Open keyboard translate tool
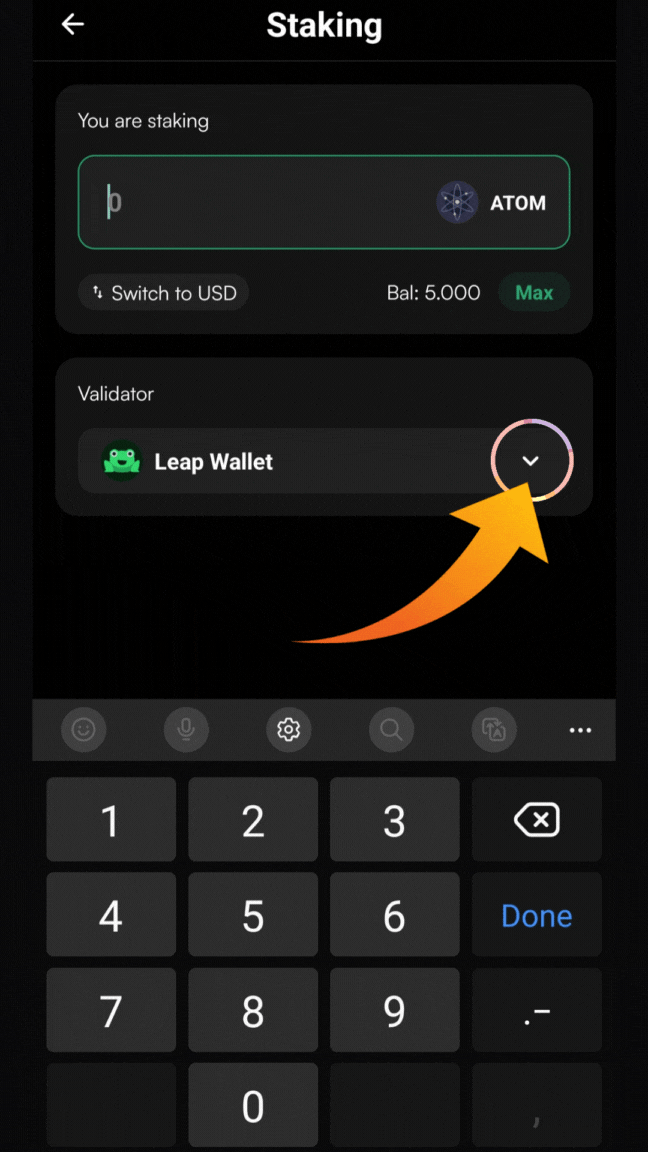The height and width of the screenshot is (1152, 648). tap(494, 731)
